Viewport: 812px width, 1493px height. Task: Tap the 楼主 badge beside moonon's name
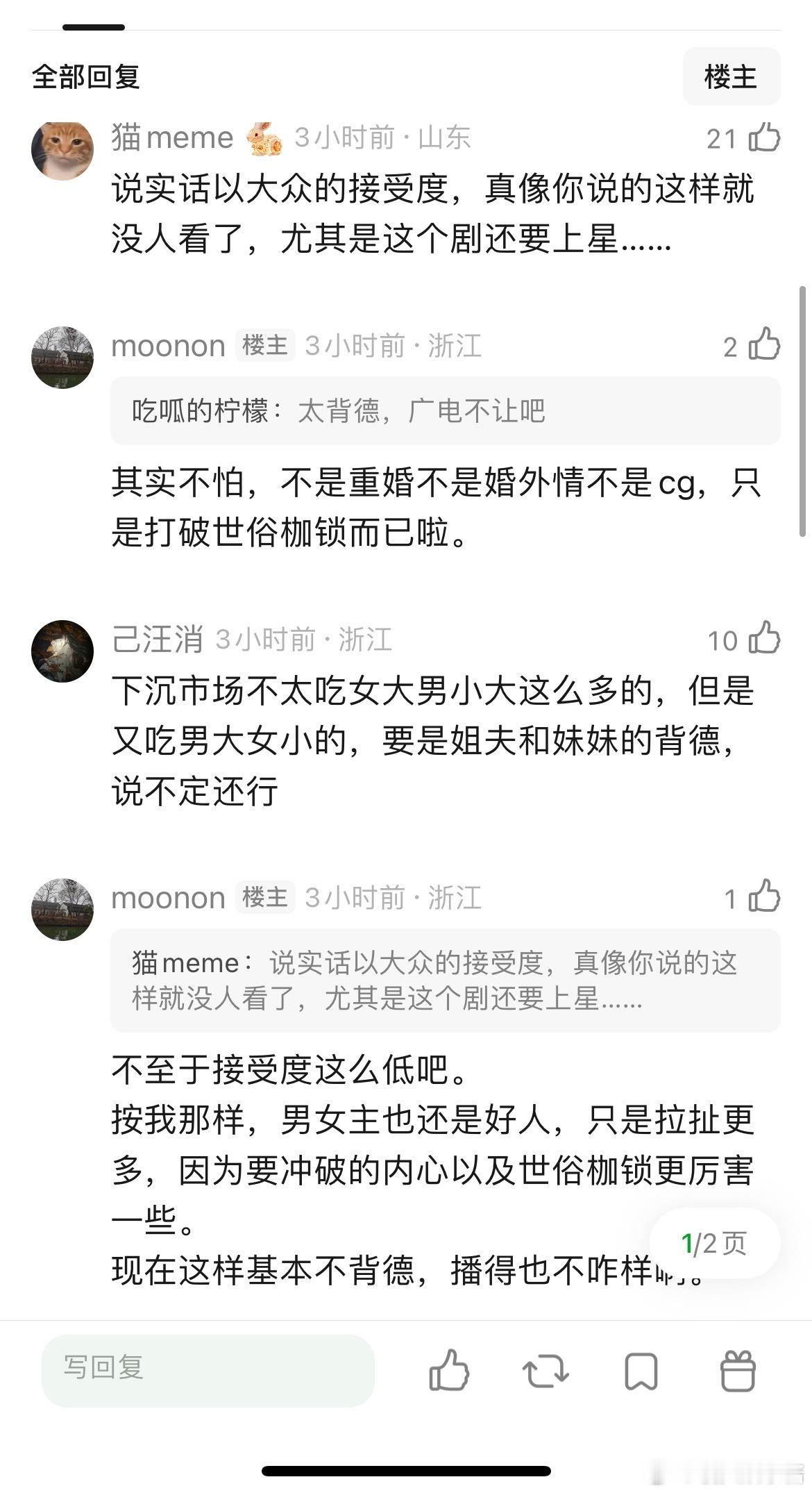[264, 346]
